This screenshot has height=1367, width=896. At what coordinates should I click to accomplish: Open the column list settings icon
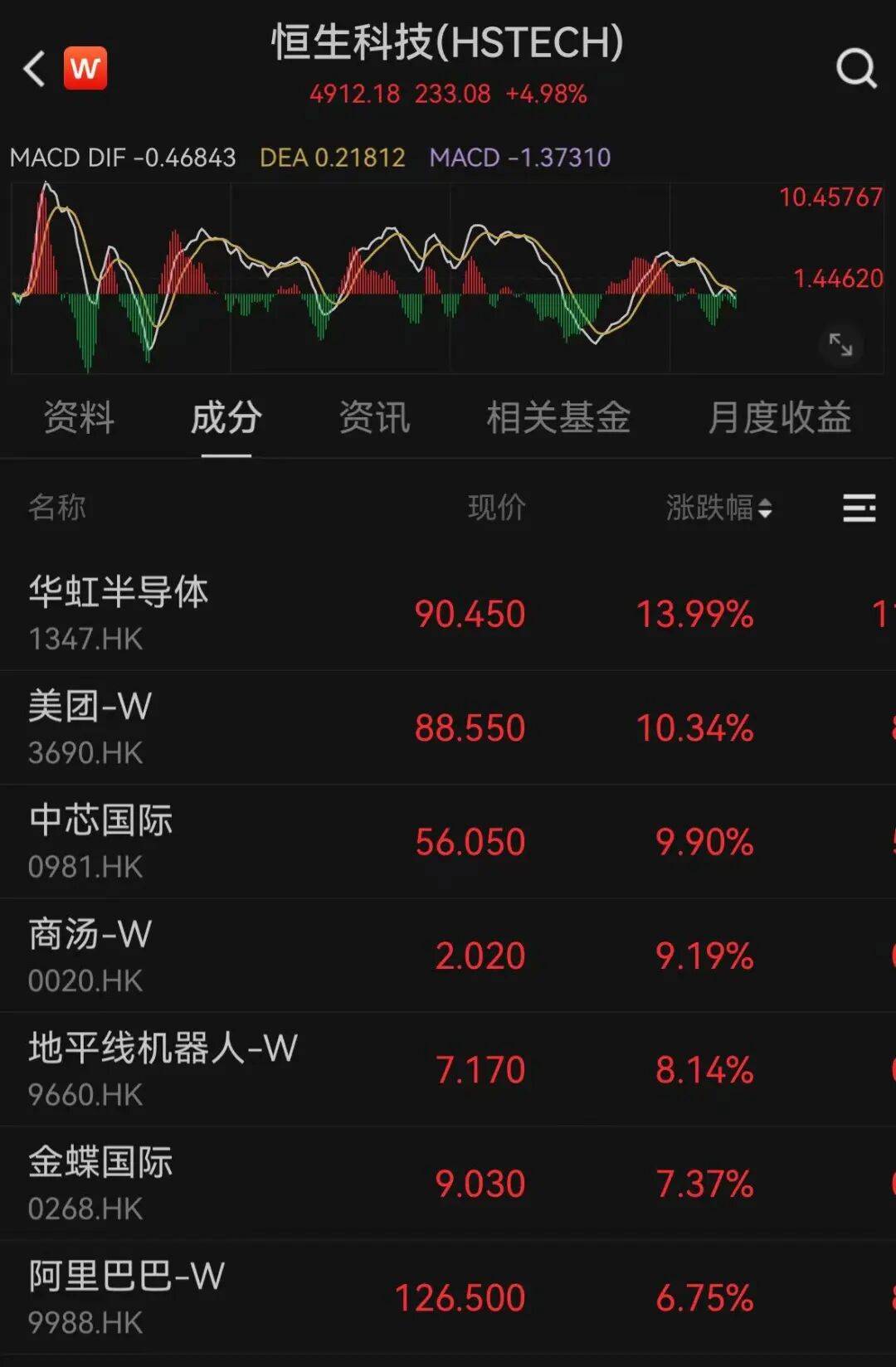tap(859, 508)
